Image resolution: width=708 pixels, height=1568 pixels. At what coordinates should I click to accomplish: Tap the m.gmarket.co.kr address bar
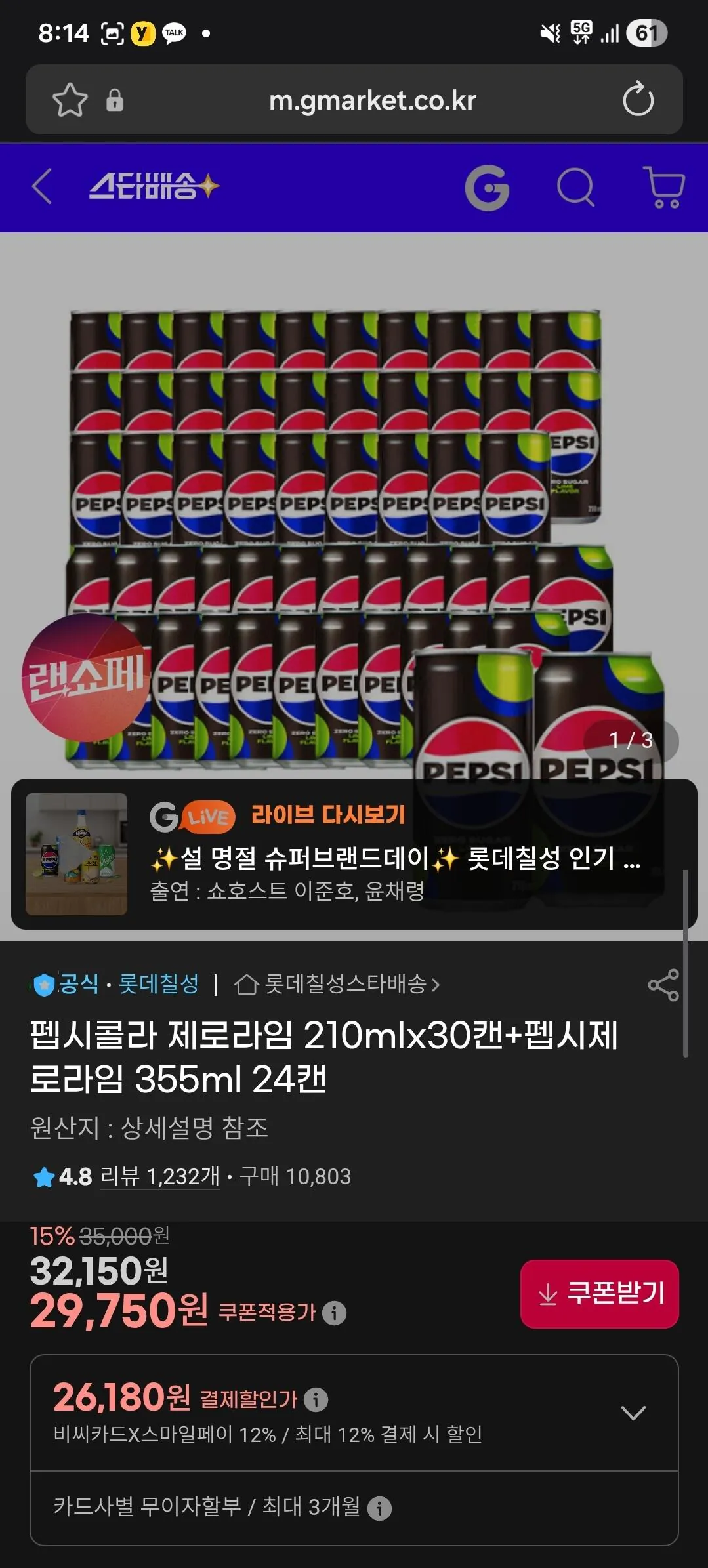point(374,100)
